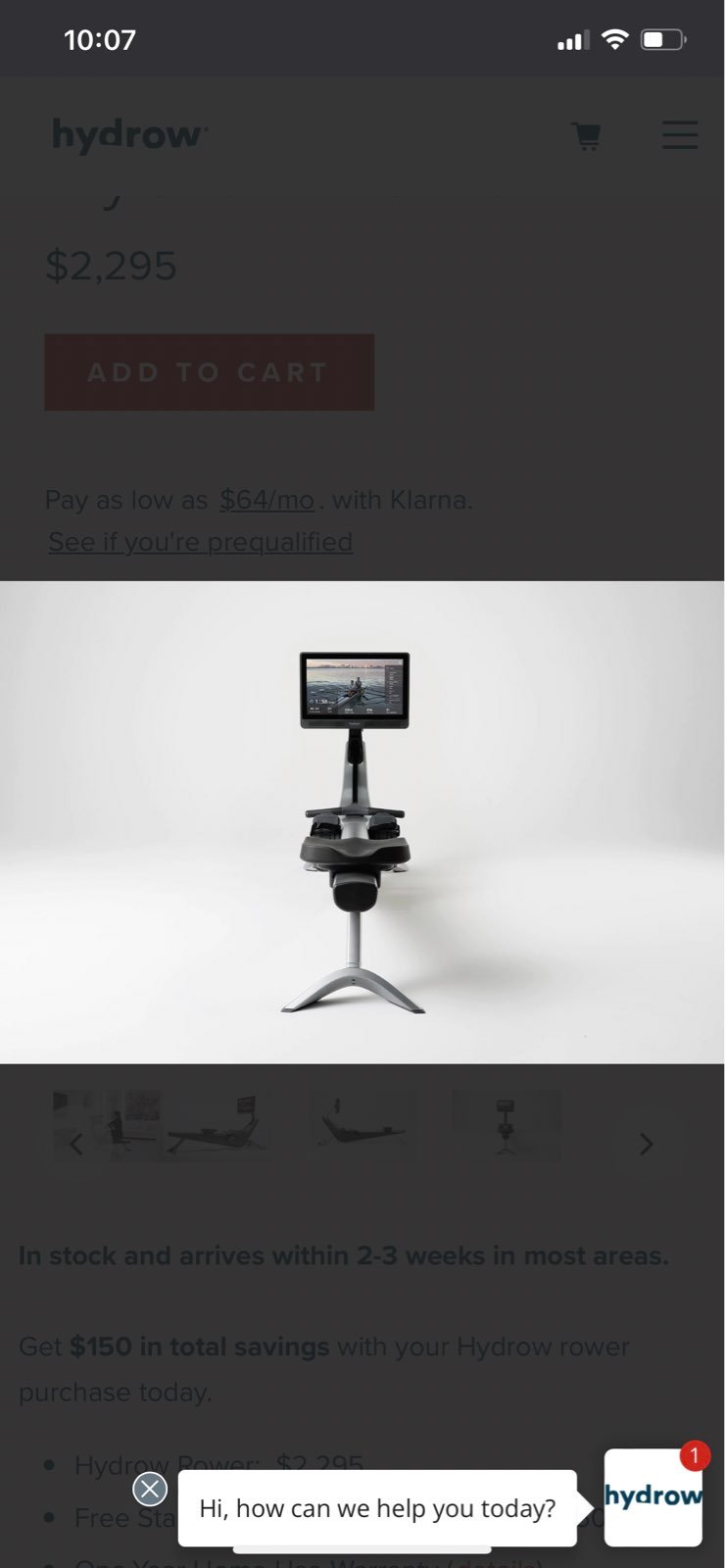This screenshot has height=1568, width=725.
Task: Tap the chat message 'how can we help'
Action: pyautogui.click(x=377, y=1508)
